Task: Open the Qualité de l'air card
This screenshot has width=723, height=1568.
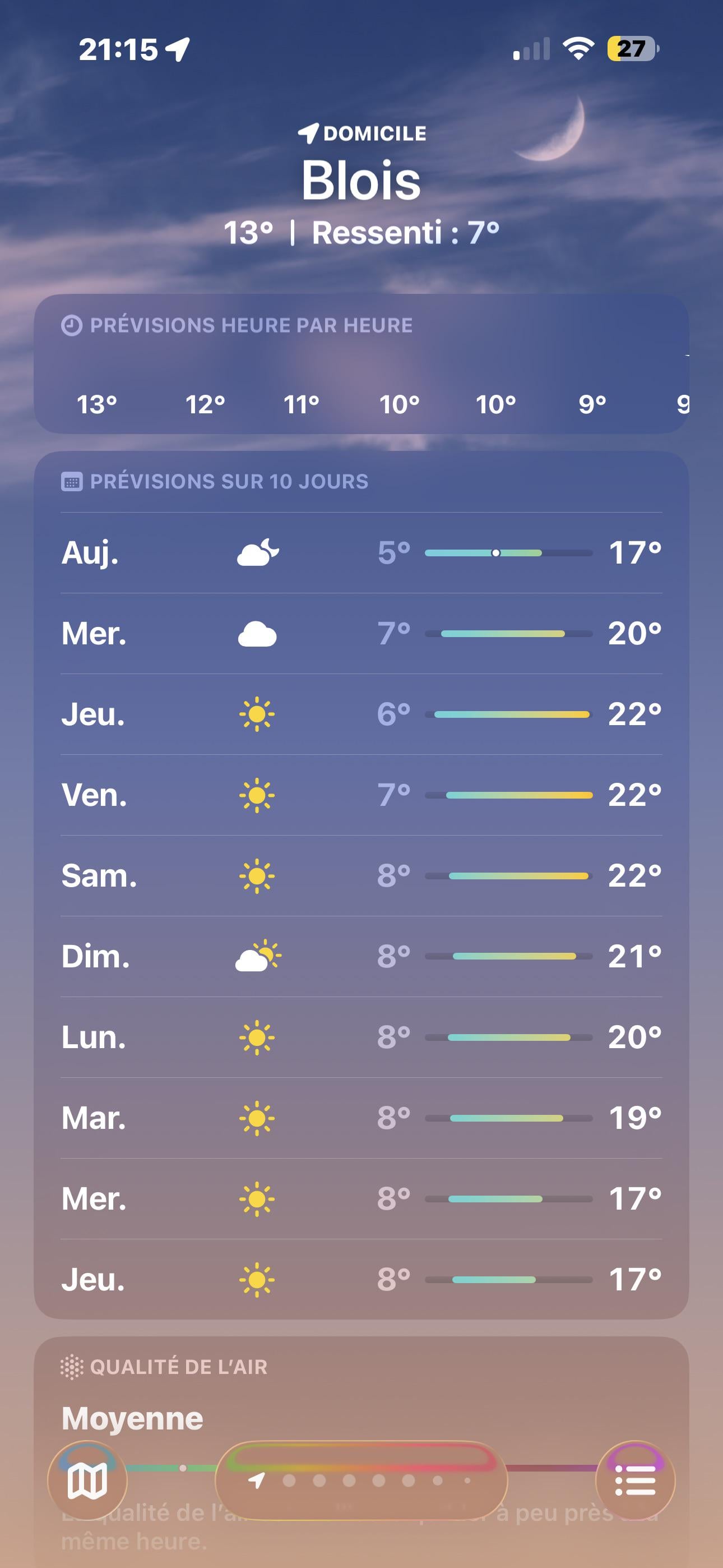Action: point(361,1400)
